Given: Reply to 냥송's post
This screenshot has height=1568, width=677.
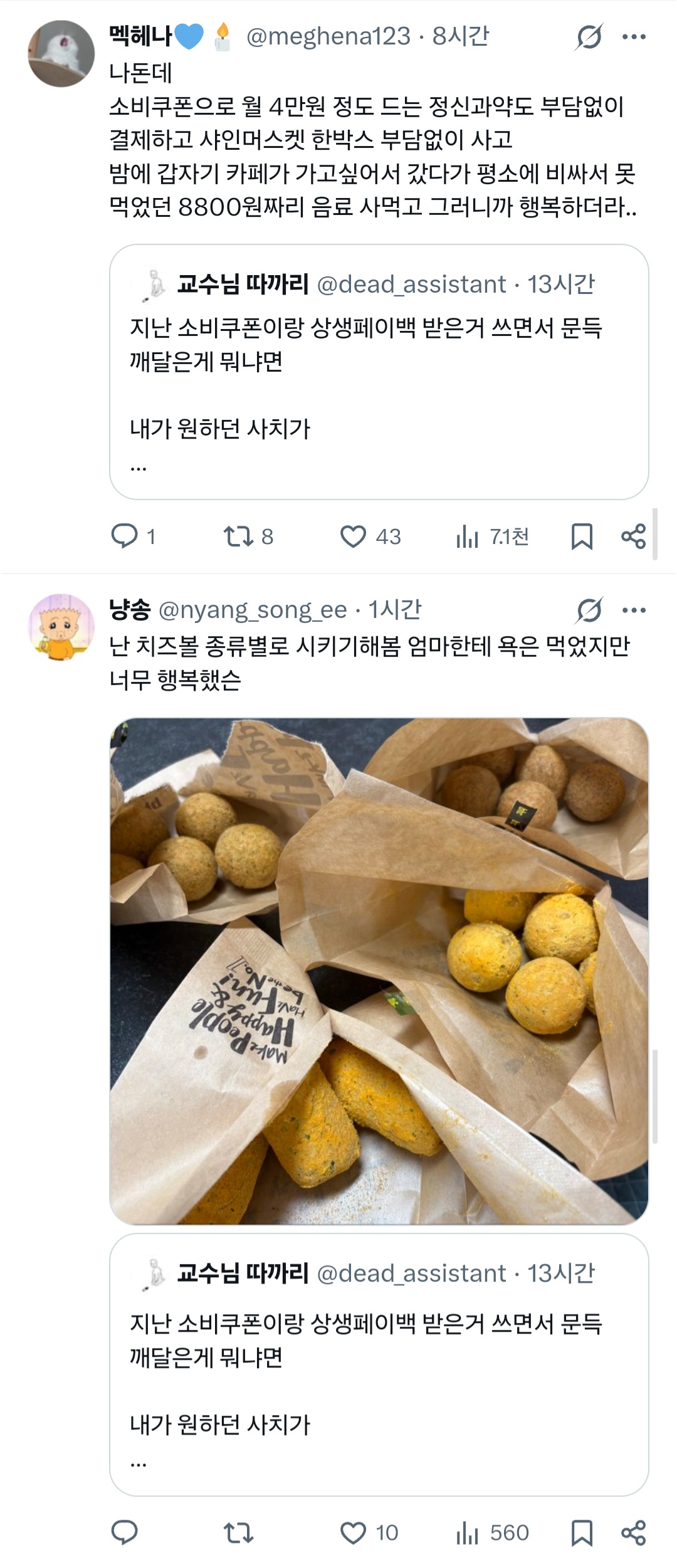Looking at the screenshot, I should click(x=125, y=1533).
